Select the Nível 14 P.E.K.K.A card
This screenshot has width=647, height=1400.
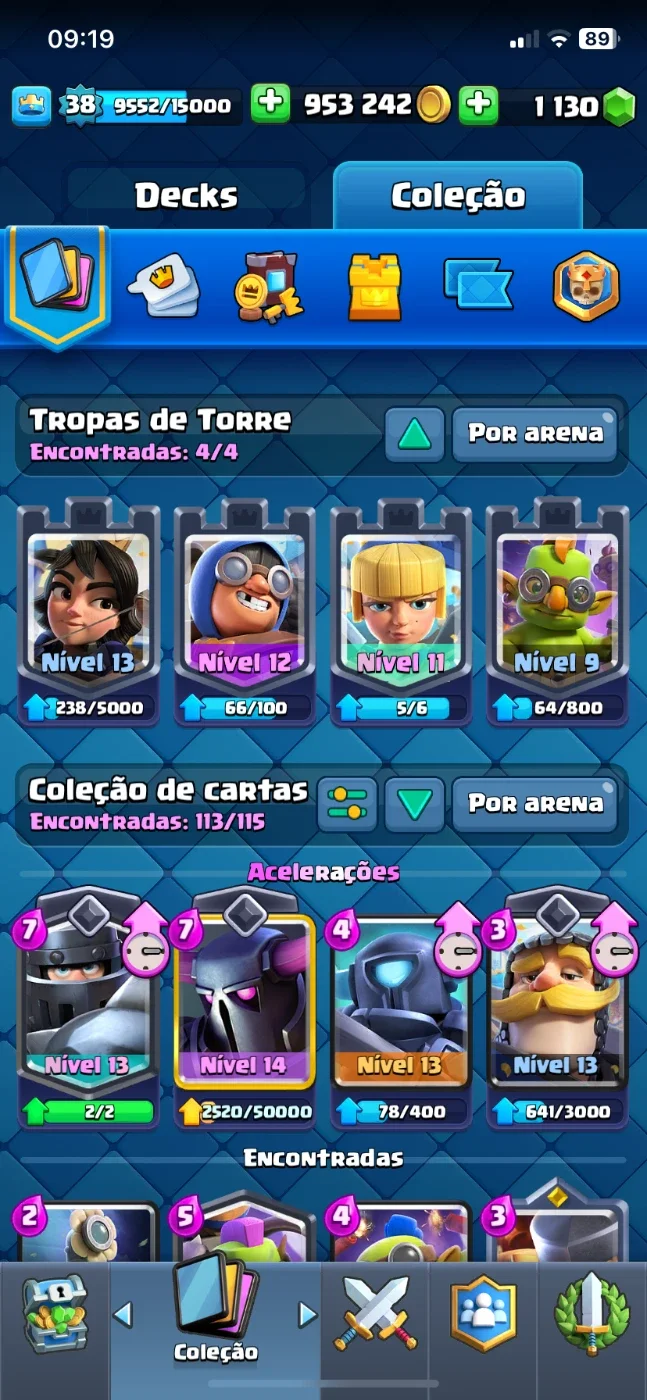tap(245, 1008)
